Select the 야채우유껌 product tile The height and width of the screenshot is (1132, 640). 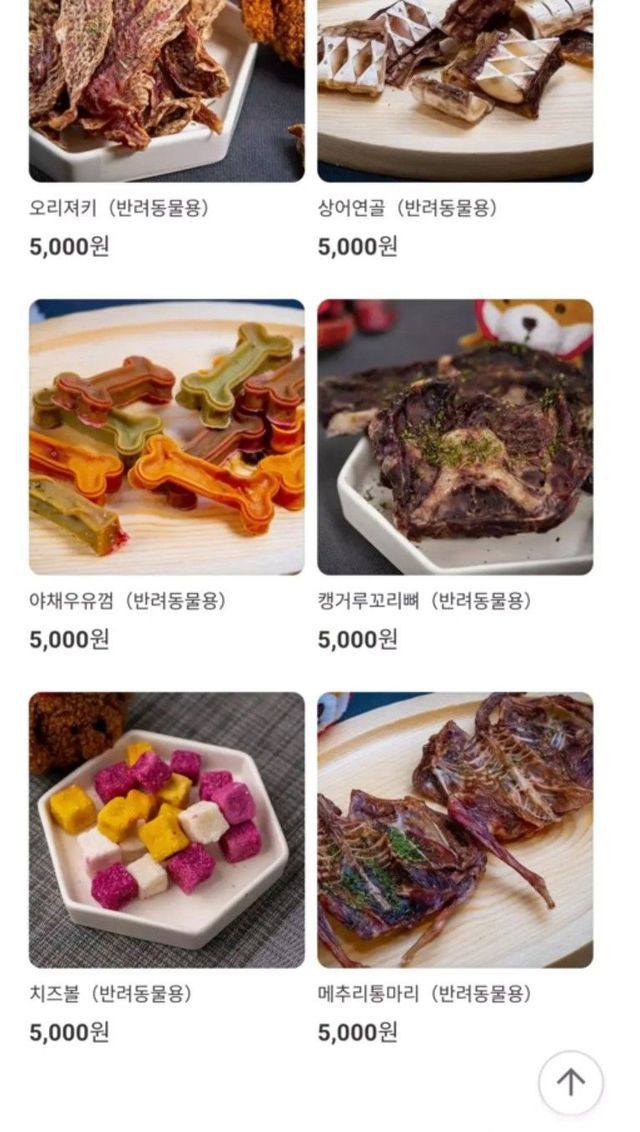click(x=166, y=437)
